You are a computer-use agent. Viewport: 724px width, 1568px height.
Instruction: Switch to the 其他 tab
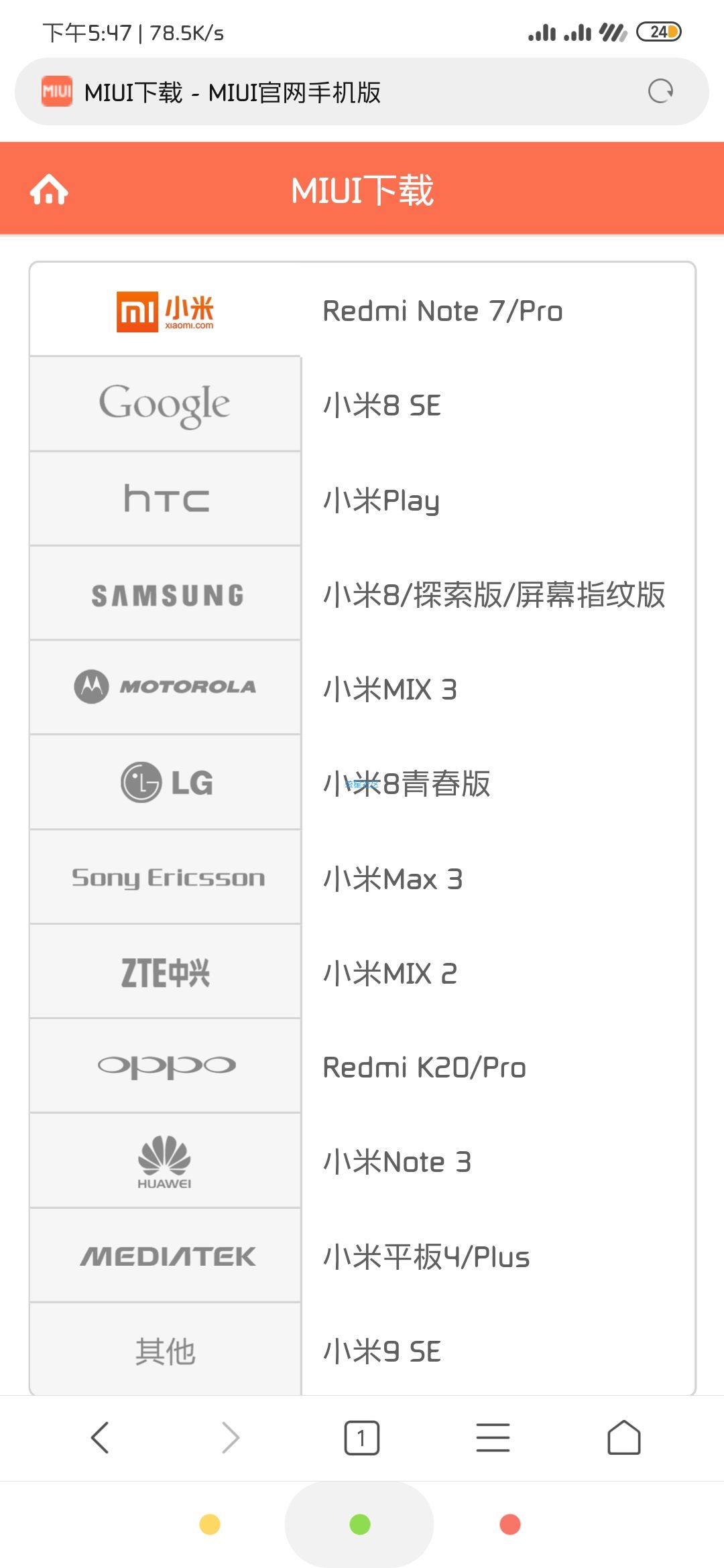point(165,1350)
